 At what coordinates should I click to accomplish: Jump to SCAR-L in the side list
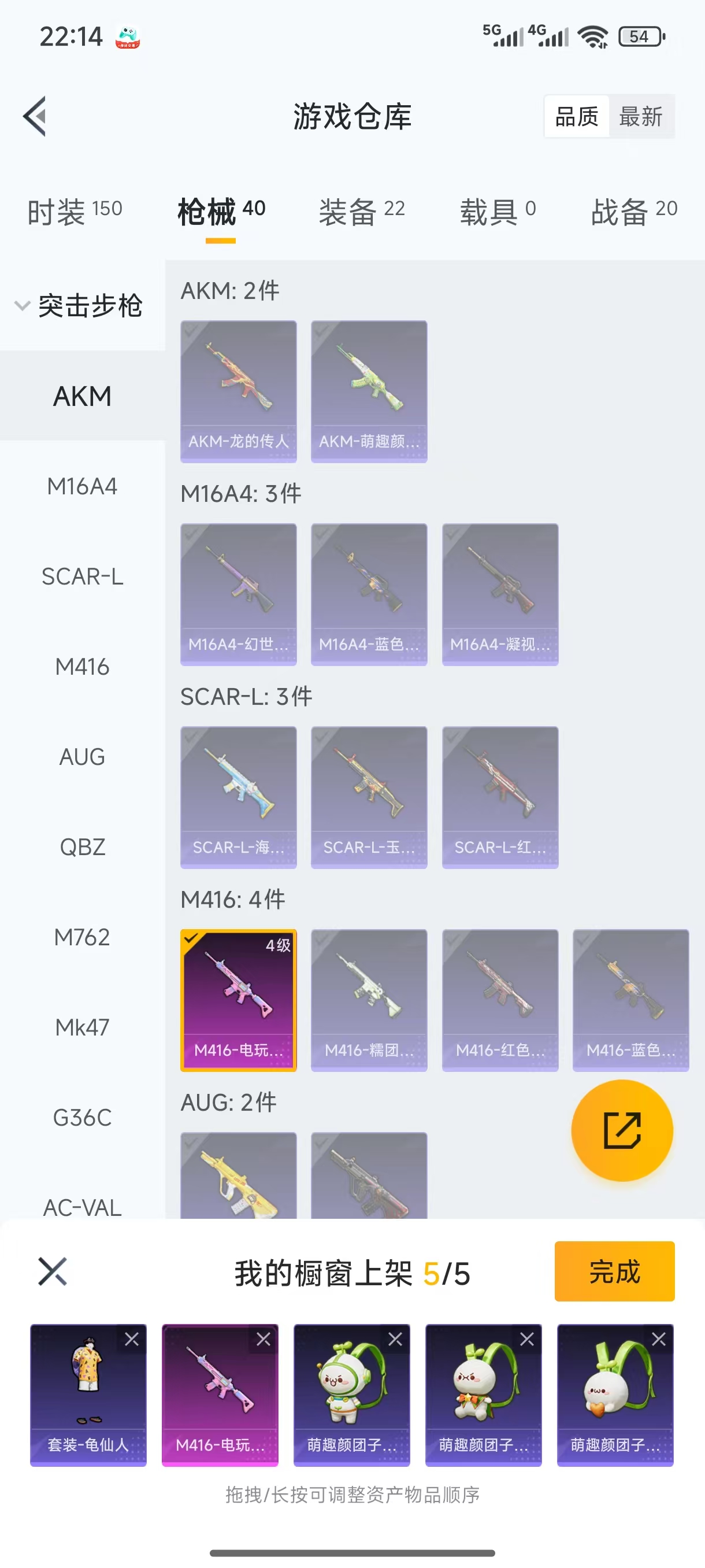click(x=82, y=576)
